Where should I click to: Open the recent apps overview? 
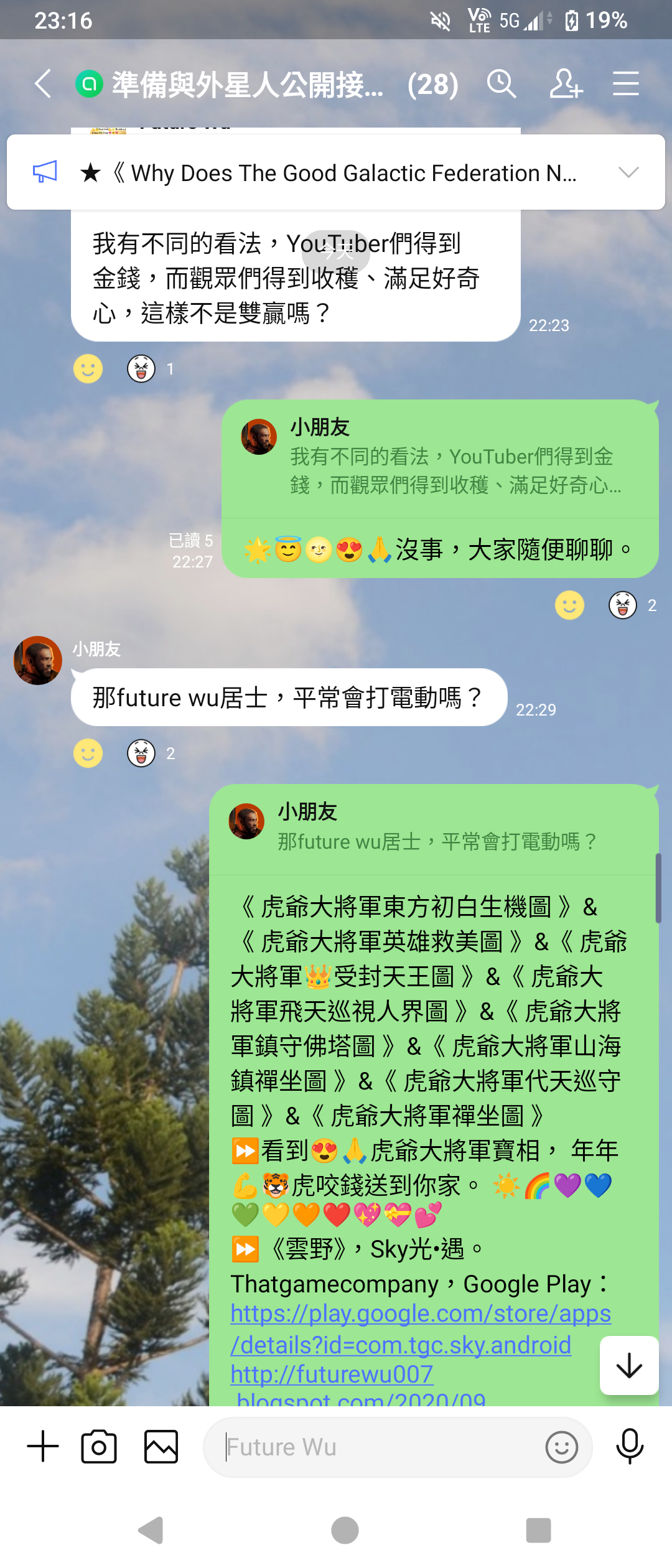[x=538, y=1530]
